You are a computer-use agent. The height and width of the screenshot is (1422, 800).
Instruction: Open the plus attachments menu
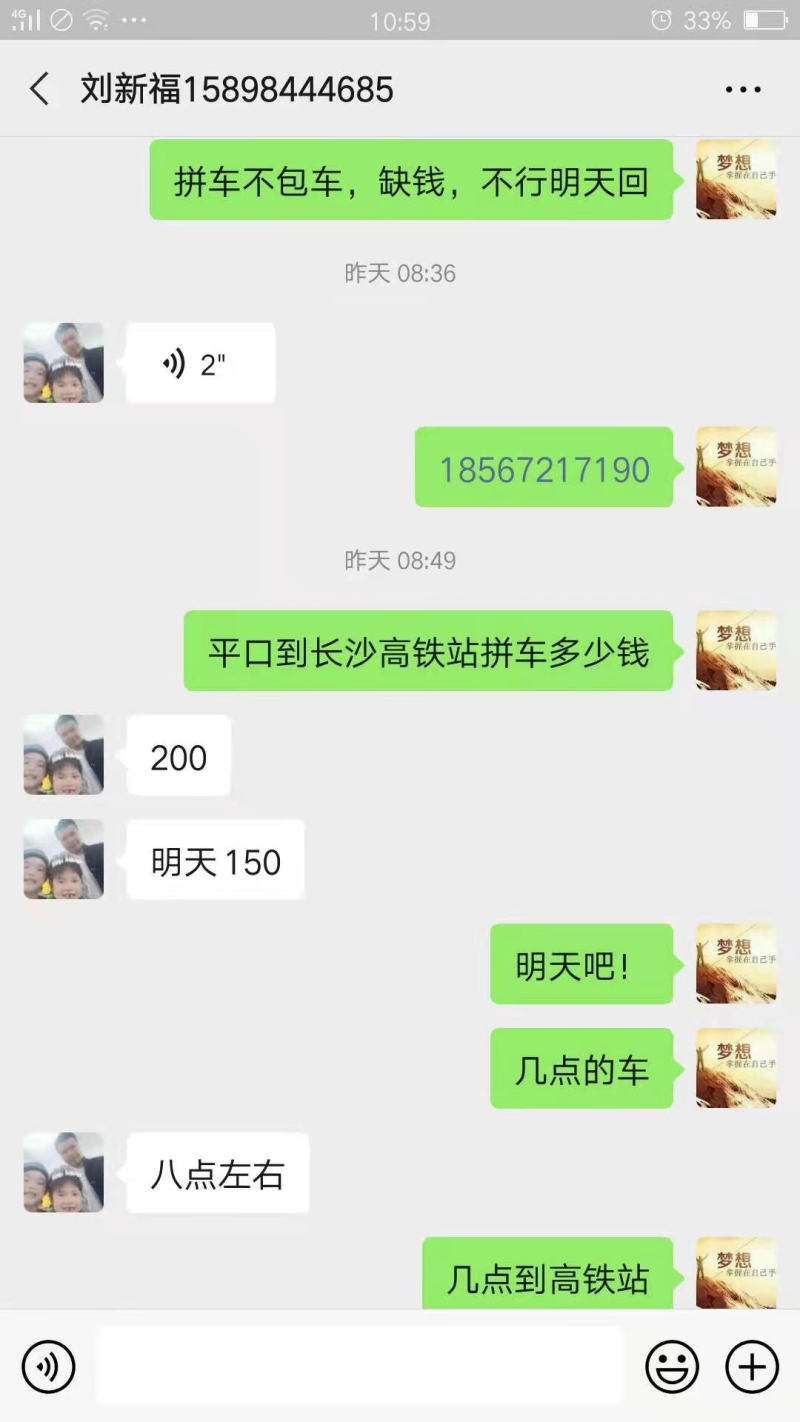[x=751, y=1366]
